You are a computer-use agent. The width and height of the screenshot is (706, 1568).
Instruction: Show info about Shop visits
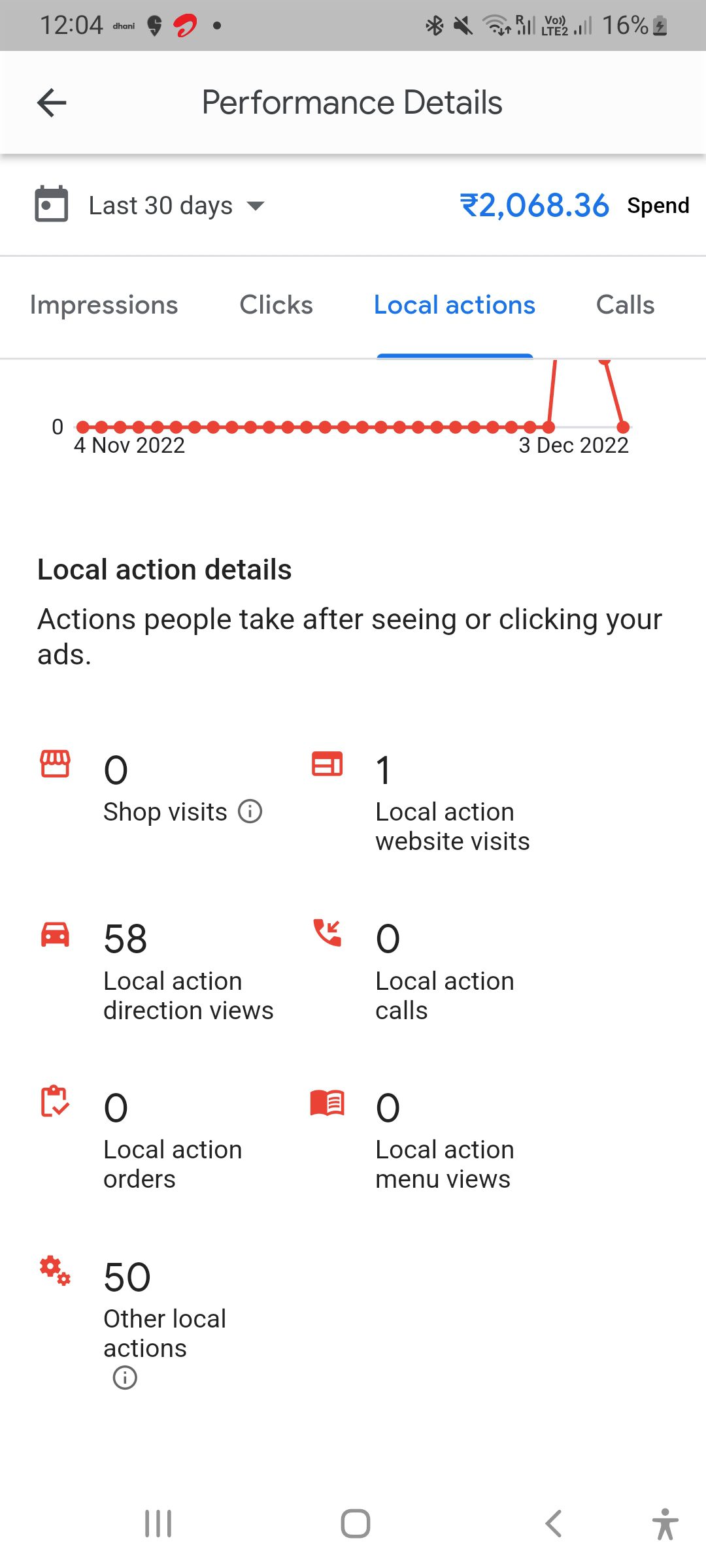[x=250, y=811]
